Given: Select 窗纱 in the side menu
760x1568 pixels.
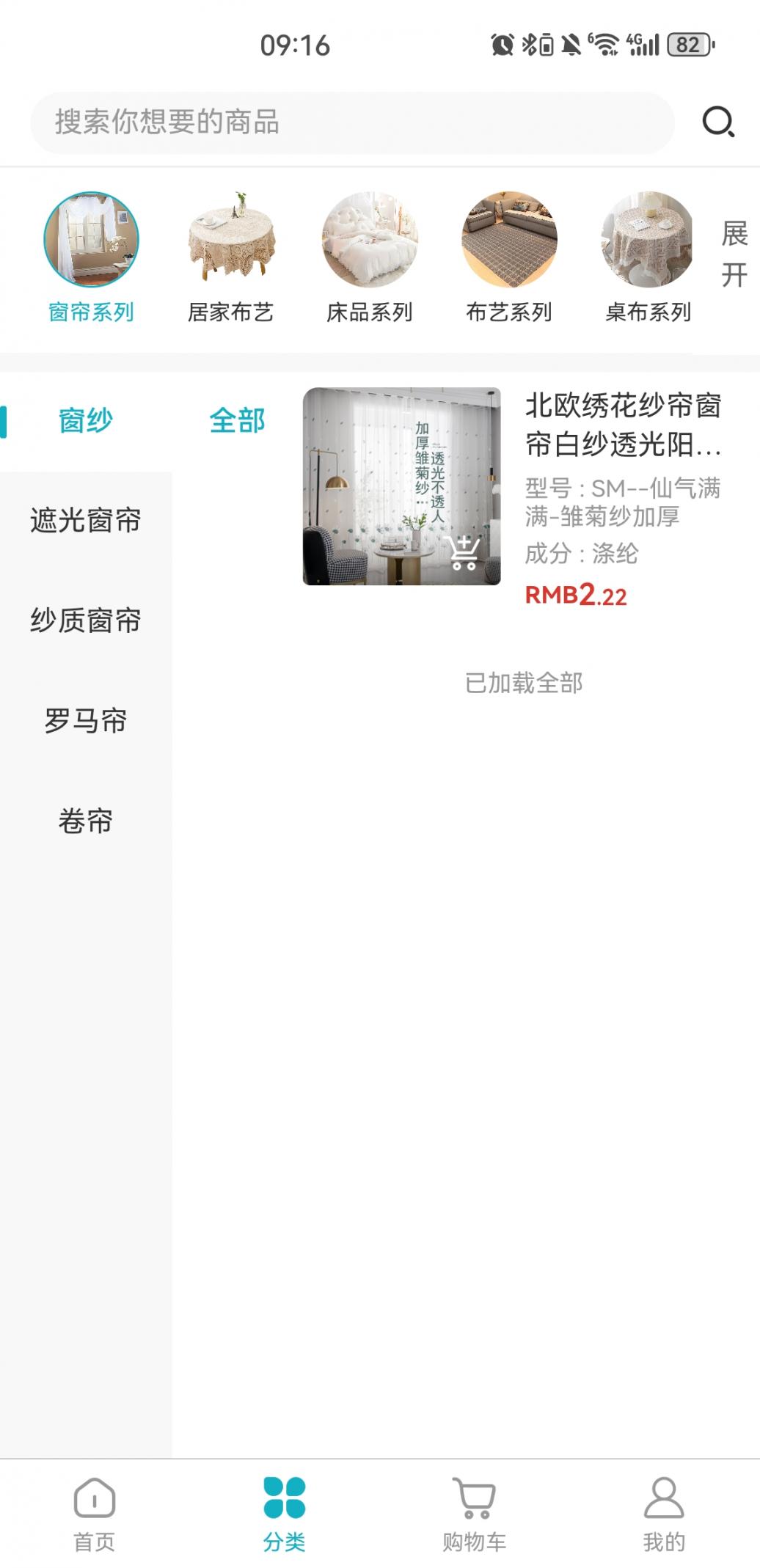Looking at the screenshot, I should (x=86, y=421).
